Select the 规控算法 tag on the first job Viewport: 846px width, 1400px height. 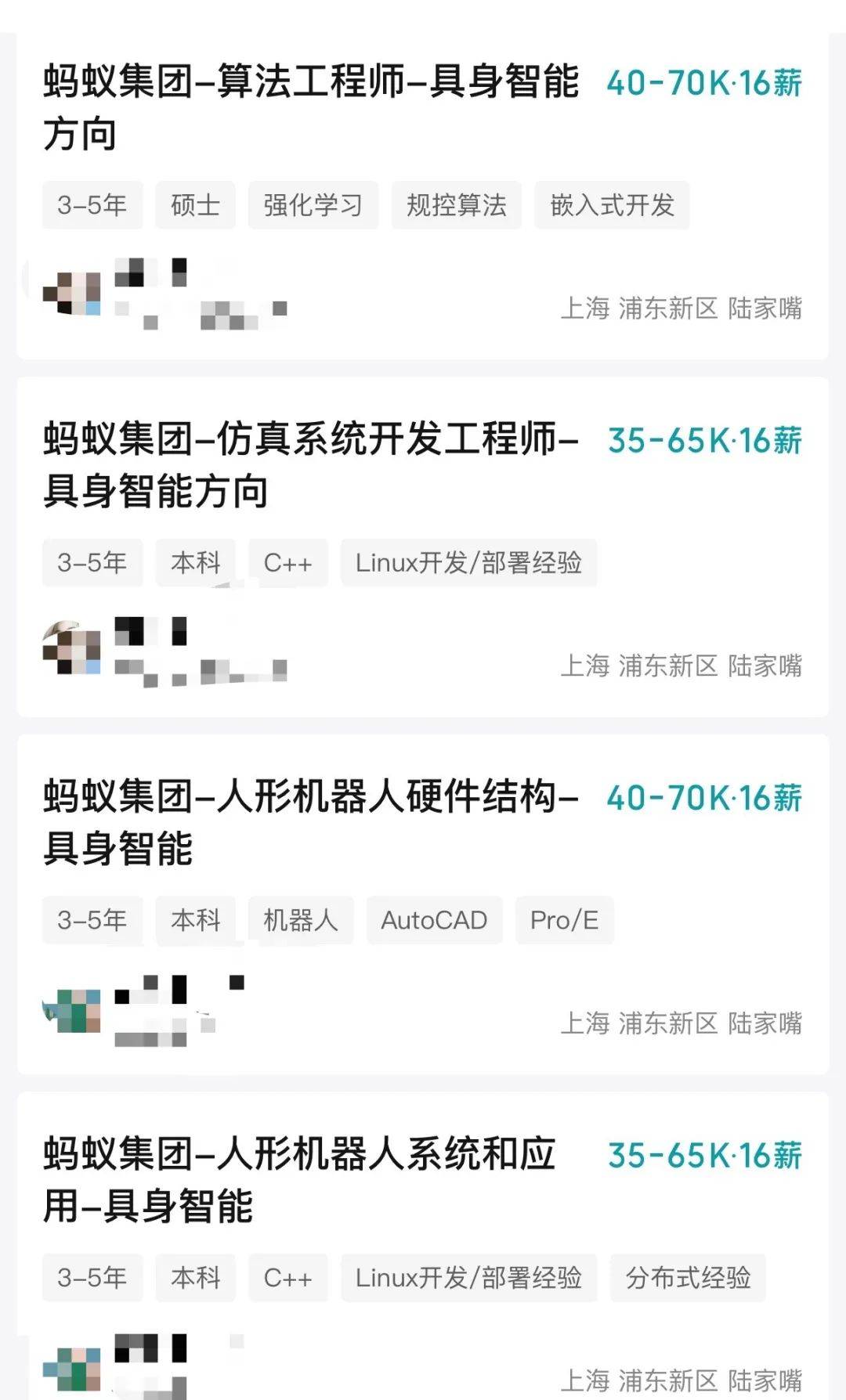point(455,205)
